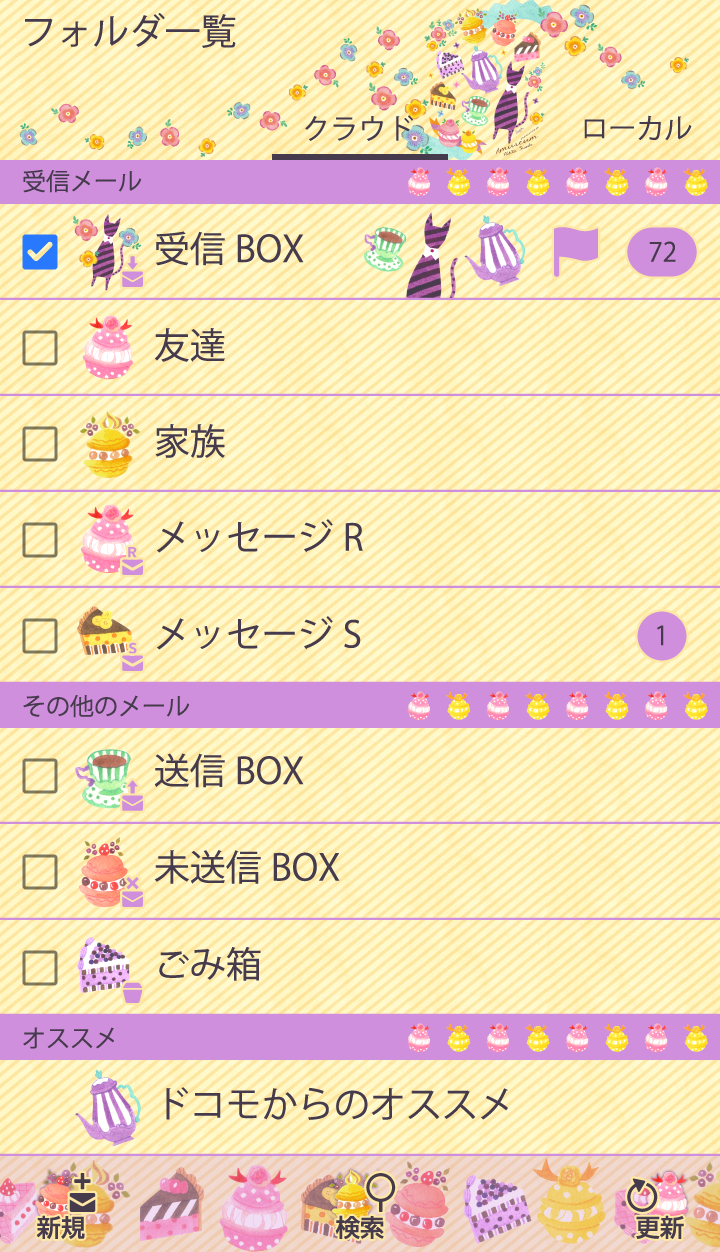Screen dimensions: 720x1252
Task: Compose a new mail with 新規
Action: pyautogui.click(x=62, y=1210)
